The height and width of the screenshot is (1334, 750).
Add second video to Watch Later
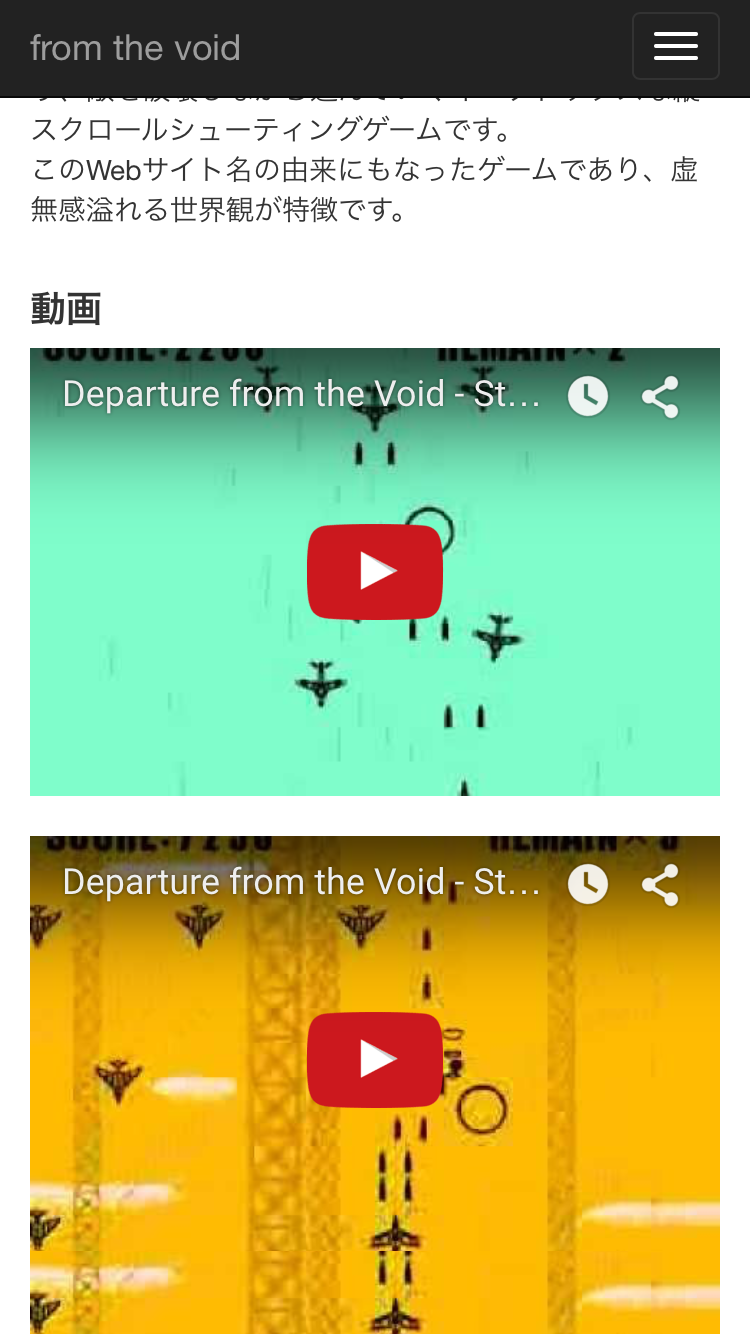588,885
